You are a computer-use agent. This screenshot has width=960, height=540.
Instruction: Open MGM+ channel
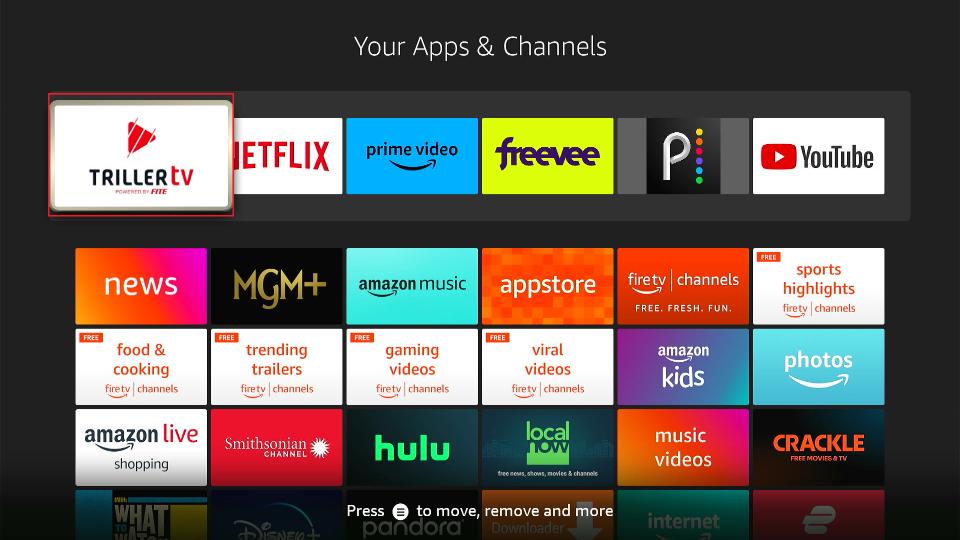coord(276,286)
